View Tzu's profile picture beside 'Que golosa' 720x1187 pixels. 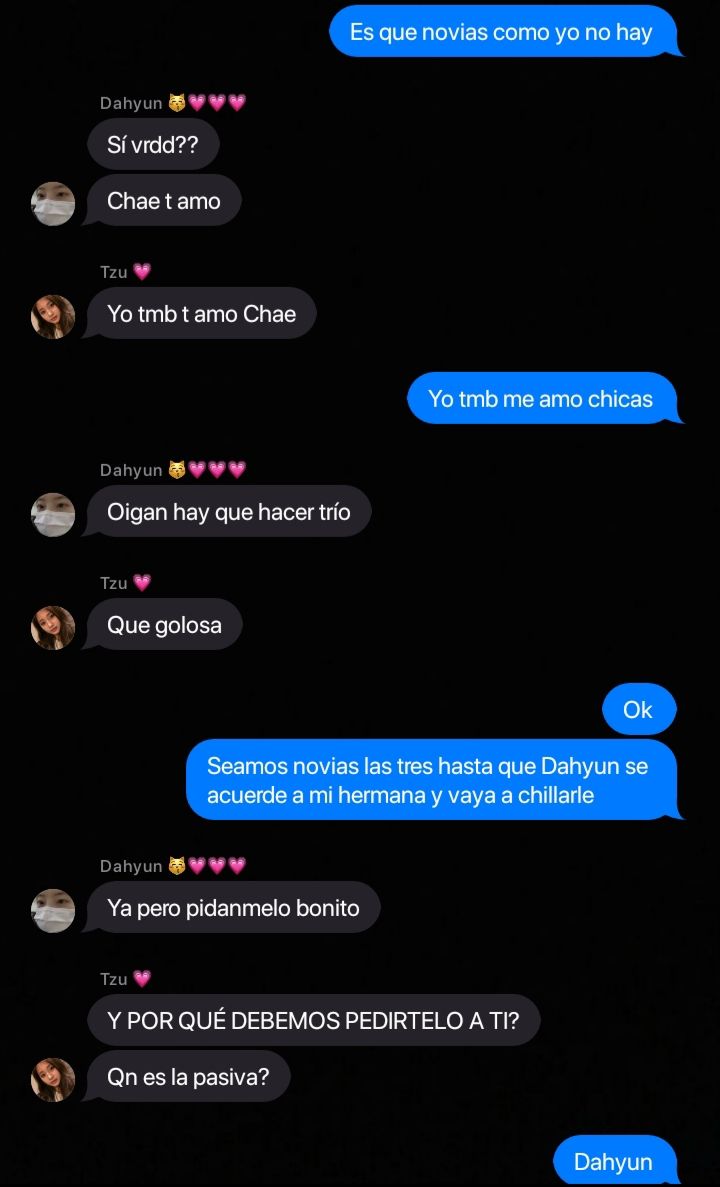[53, 628]
